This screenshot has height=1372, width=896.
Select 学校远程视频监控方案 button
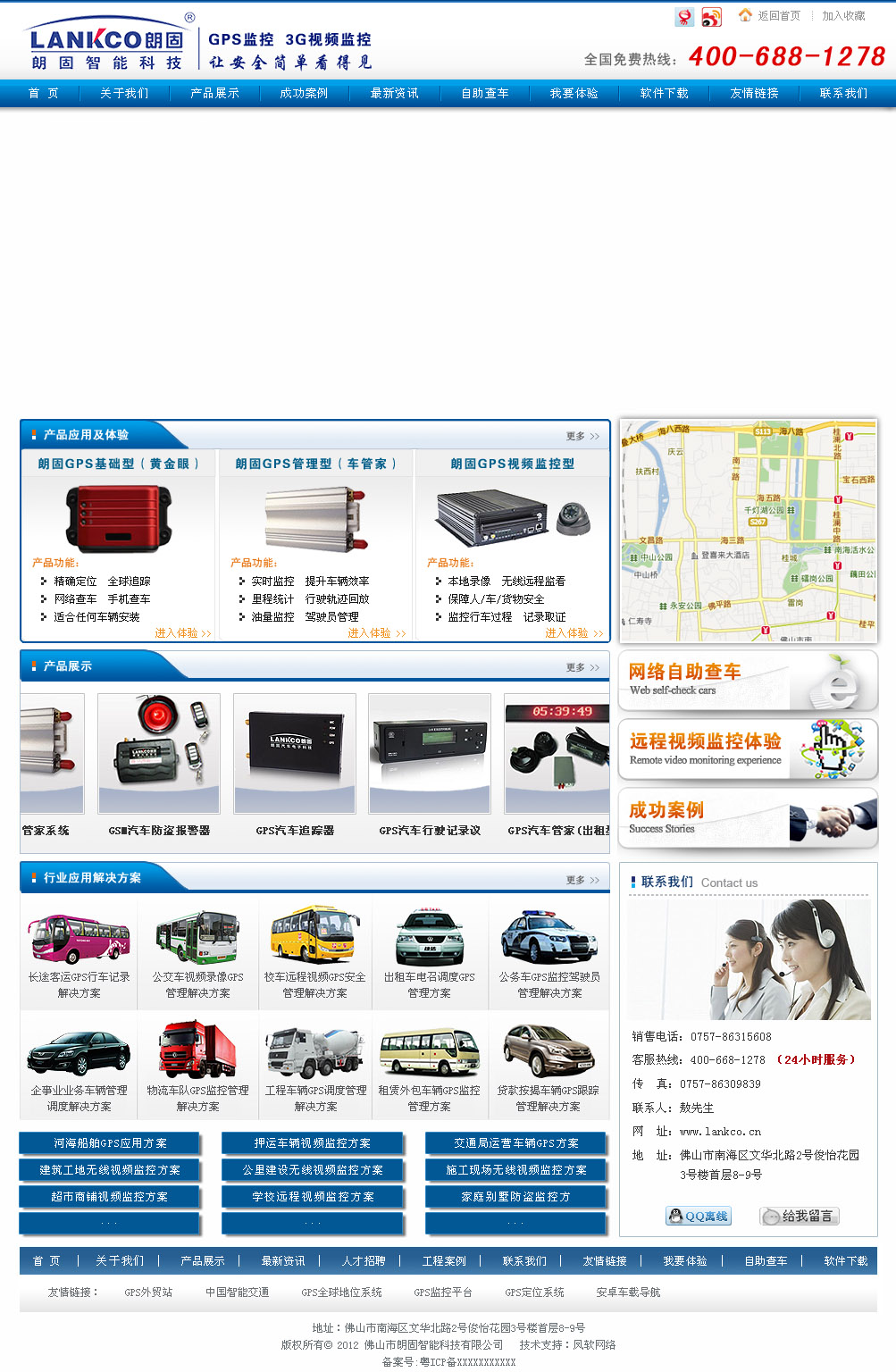click(x=313, y=1197)
